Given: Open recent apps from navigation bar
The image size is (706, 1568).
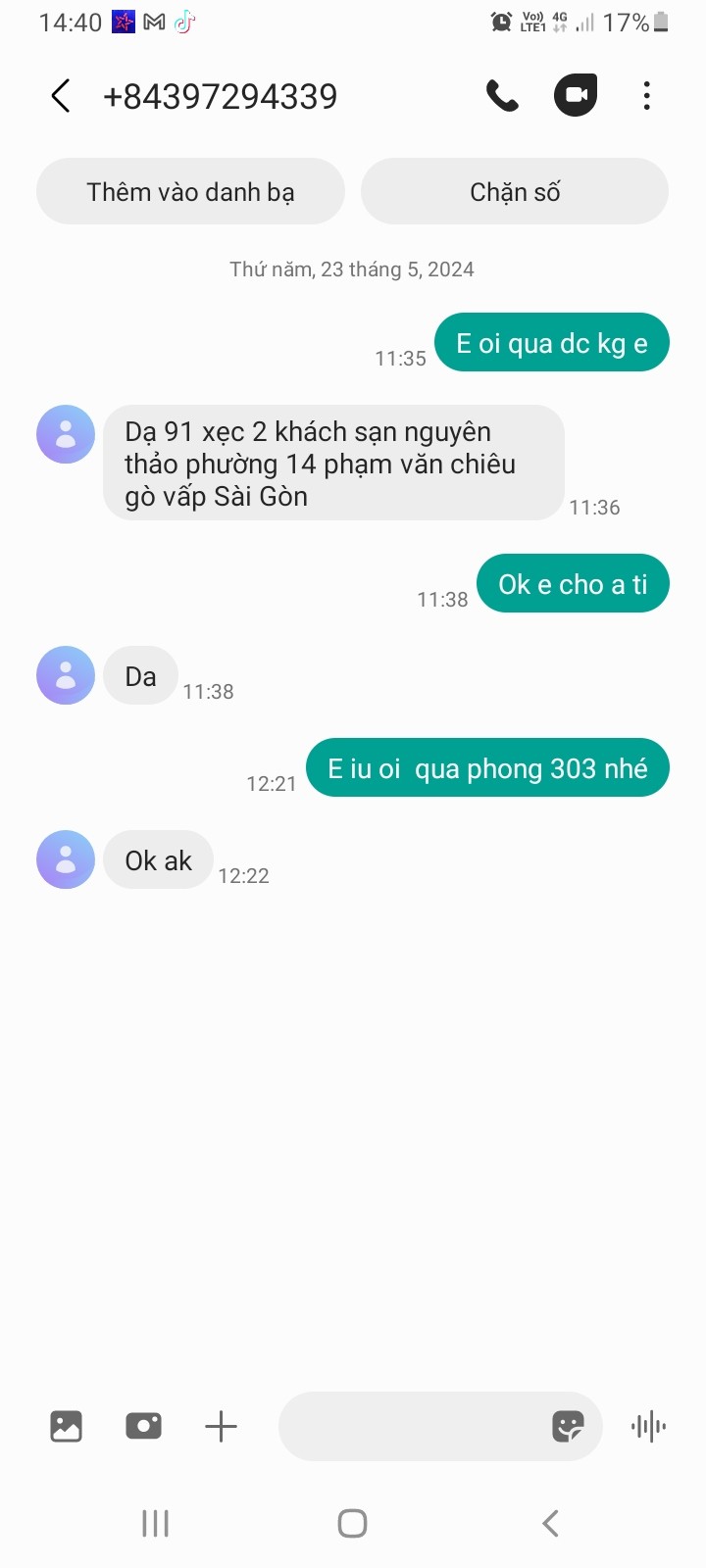Looking at the screenshot, I should point(155,1523).
